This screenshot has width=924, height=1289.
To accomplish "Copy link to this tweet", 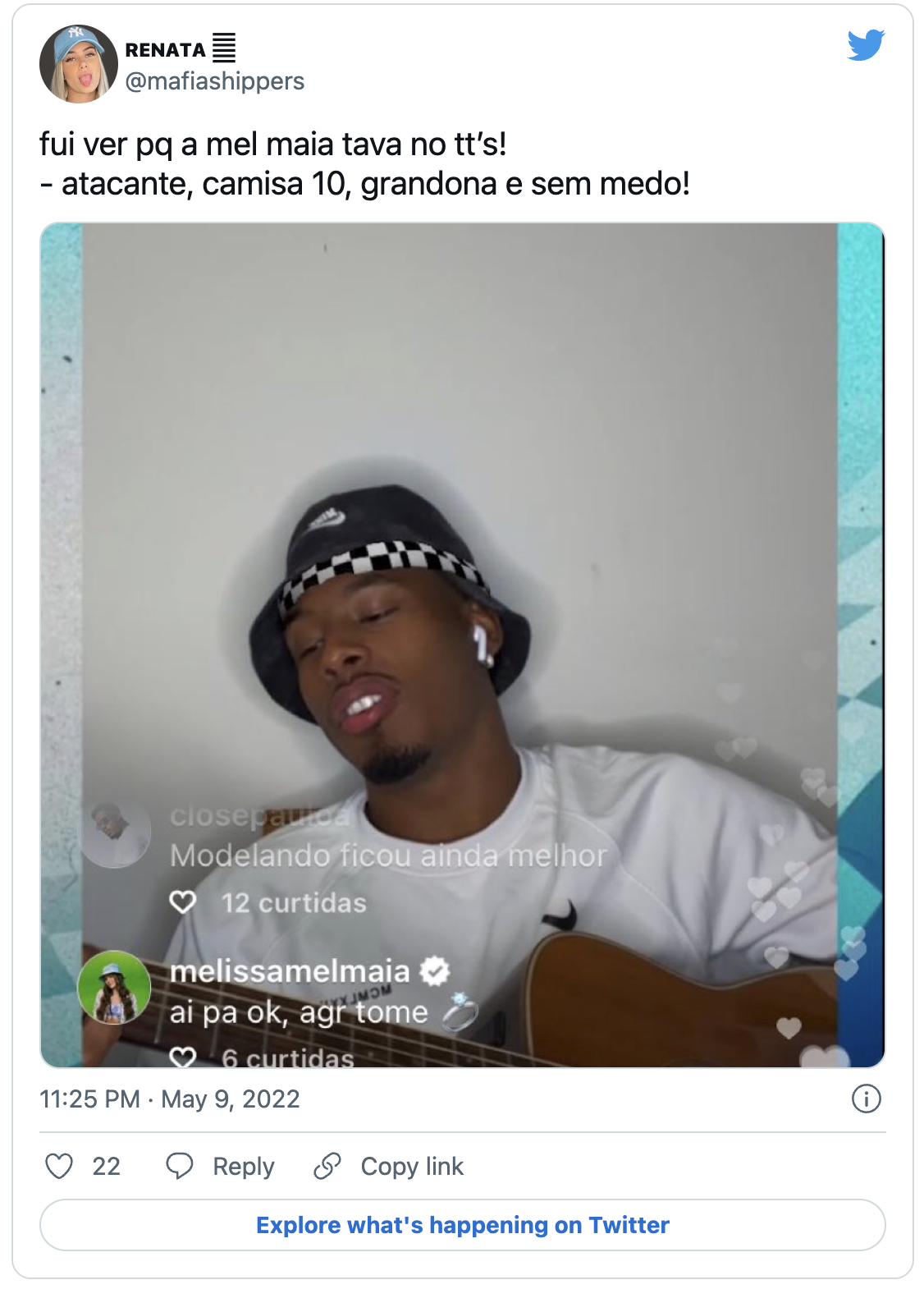I will pos(389,1166).
